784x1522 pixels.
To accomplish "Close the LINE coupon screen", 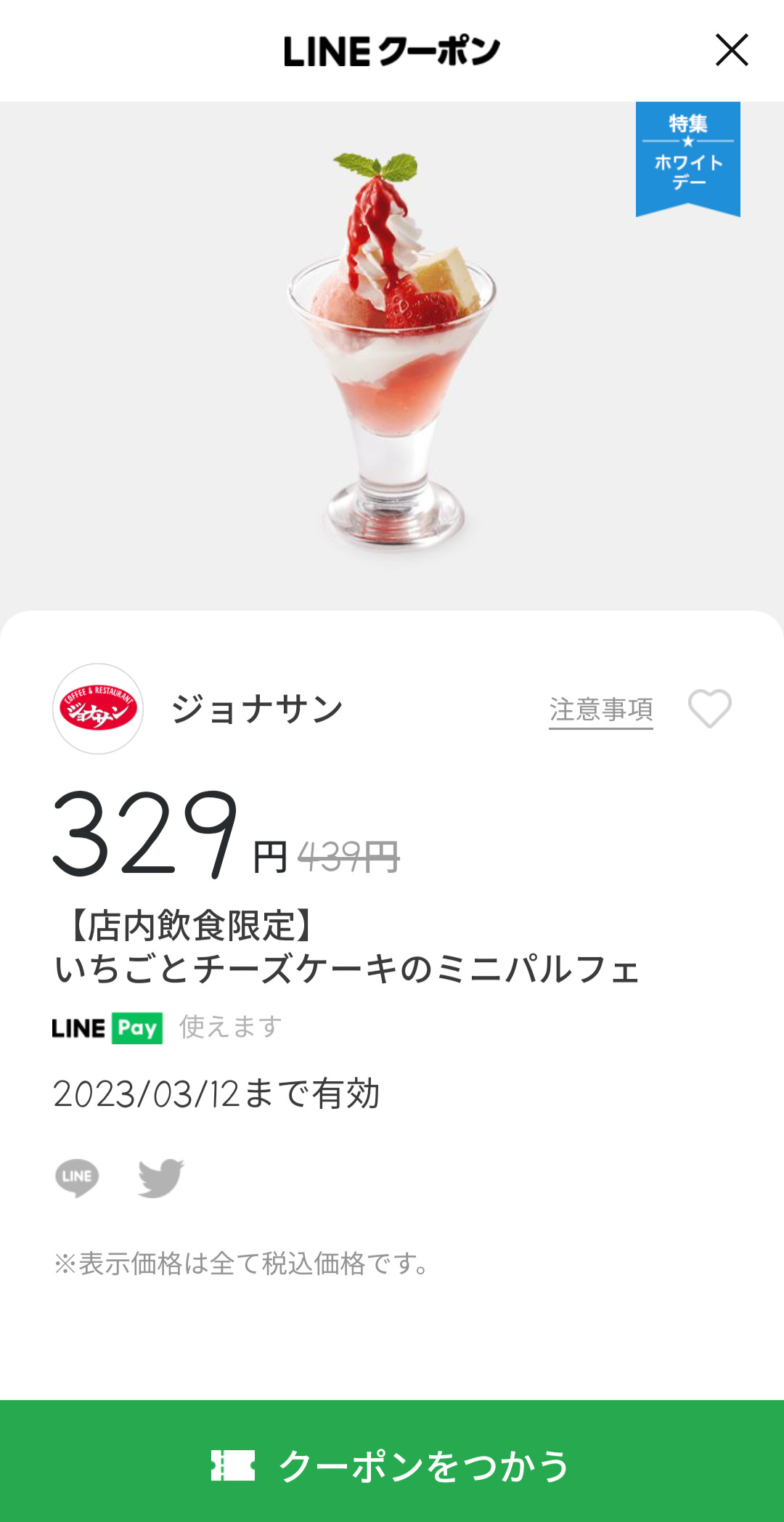I will pos(731,50).
